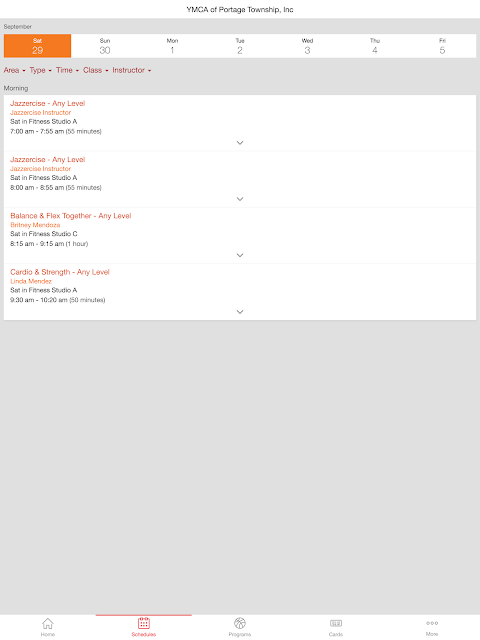Screen dimensions: 480x640
Task: Open the Time filter dropdown
Action: pyautogui.click(x=67, y=70)
